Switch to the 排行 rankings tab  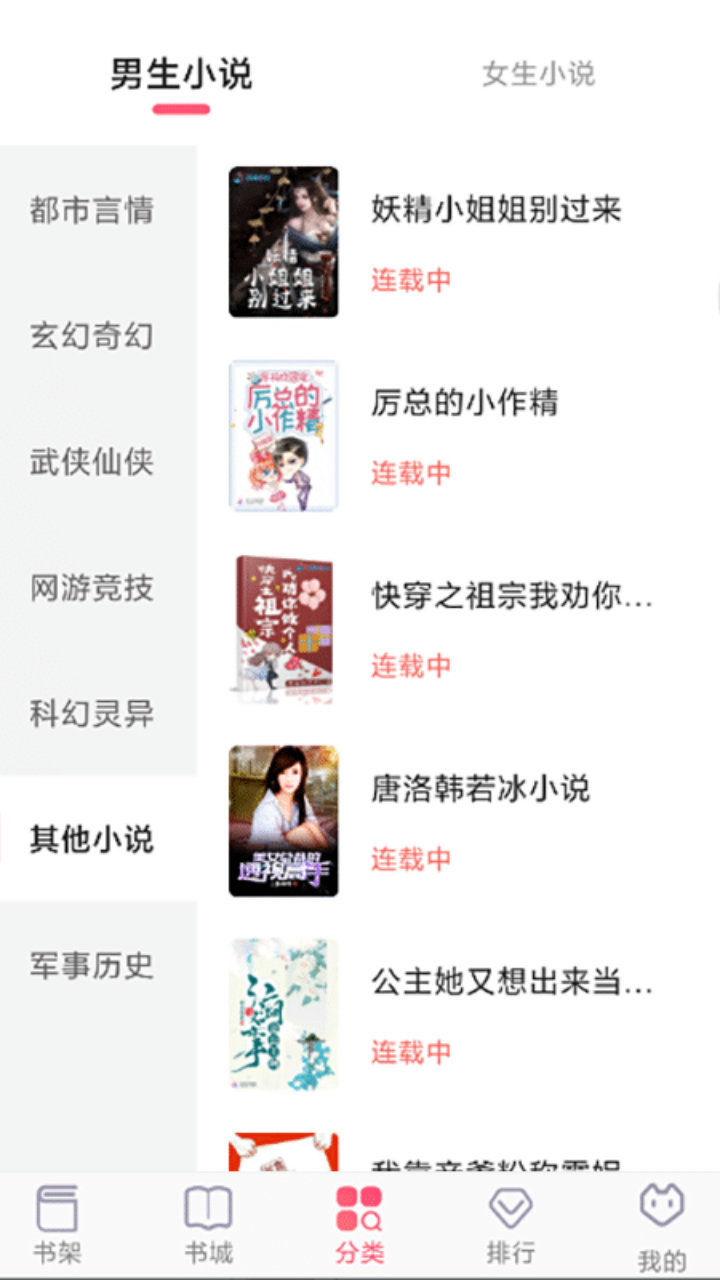pyautogui.click(x=510, y=1224)
